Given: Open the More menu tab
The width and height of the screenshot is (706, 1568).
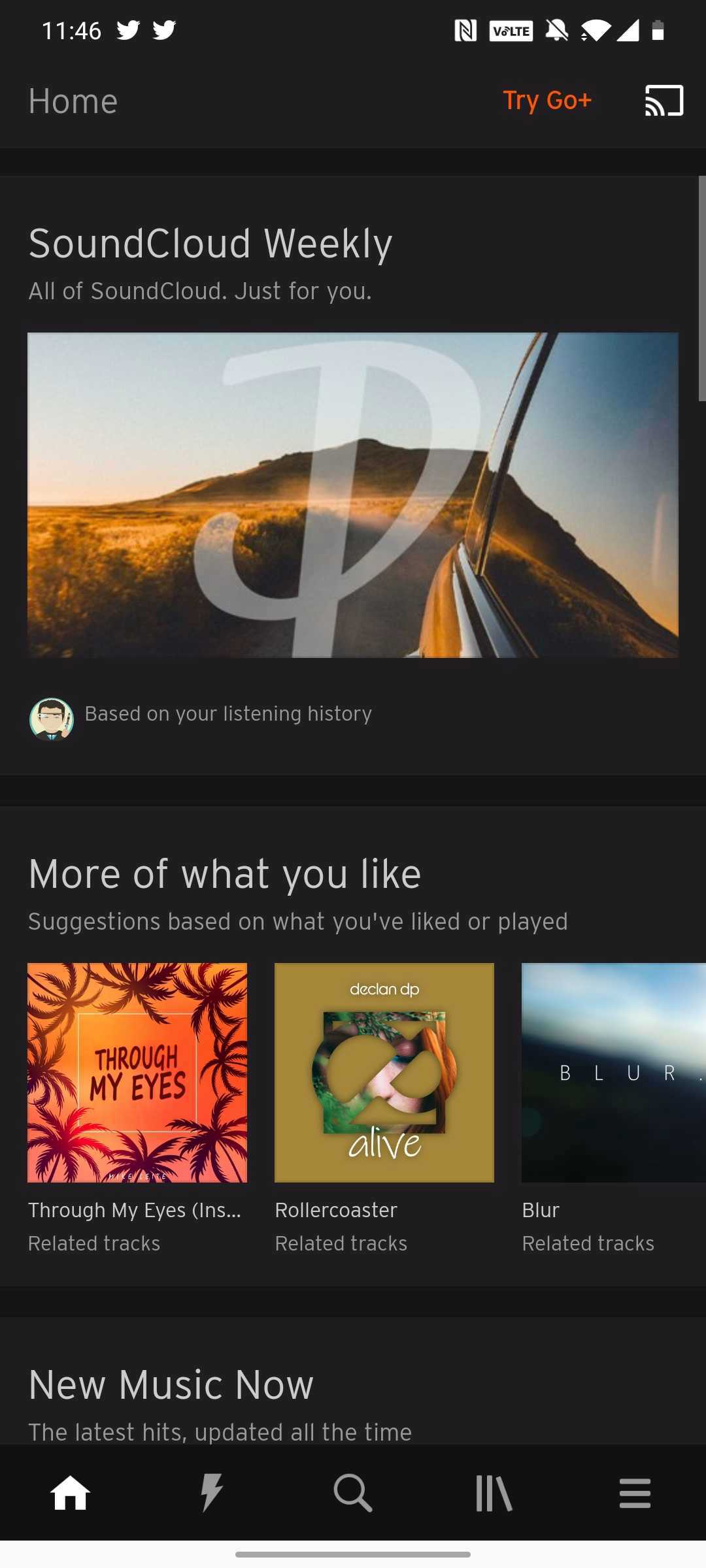Looking at the screenshot, I should (x=635, y=1494).
